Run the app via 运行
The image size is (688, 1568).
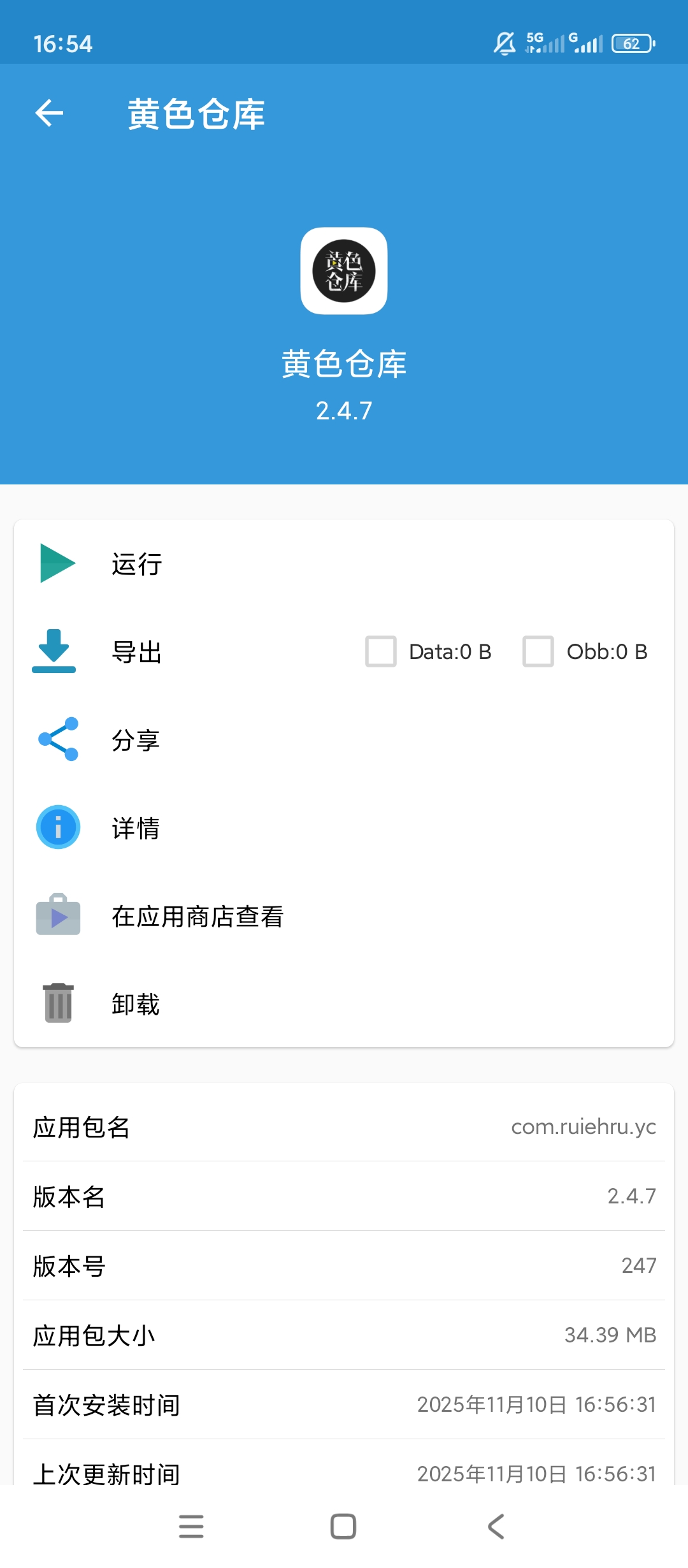click(x=136, y=563)
